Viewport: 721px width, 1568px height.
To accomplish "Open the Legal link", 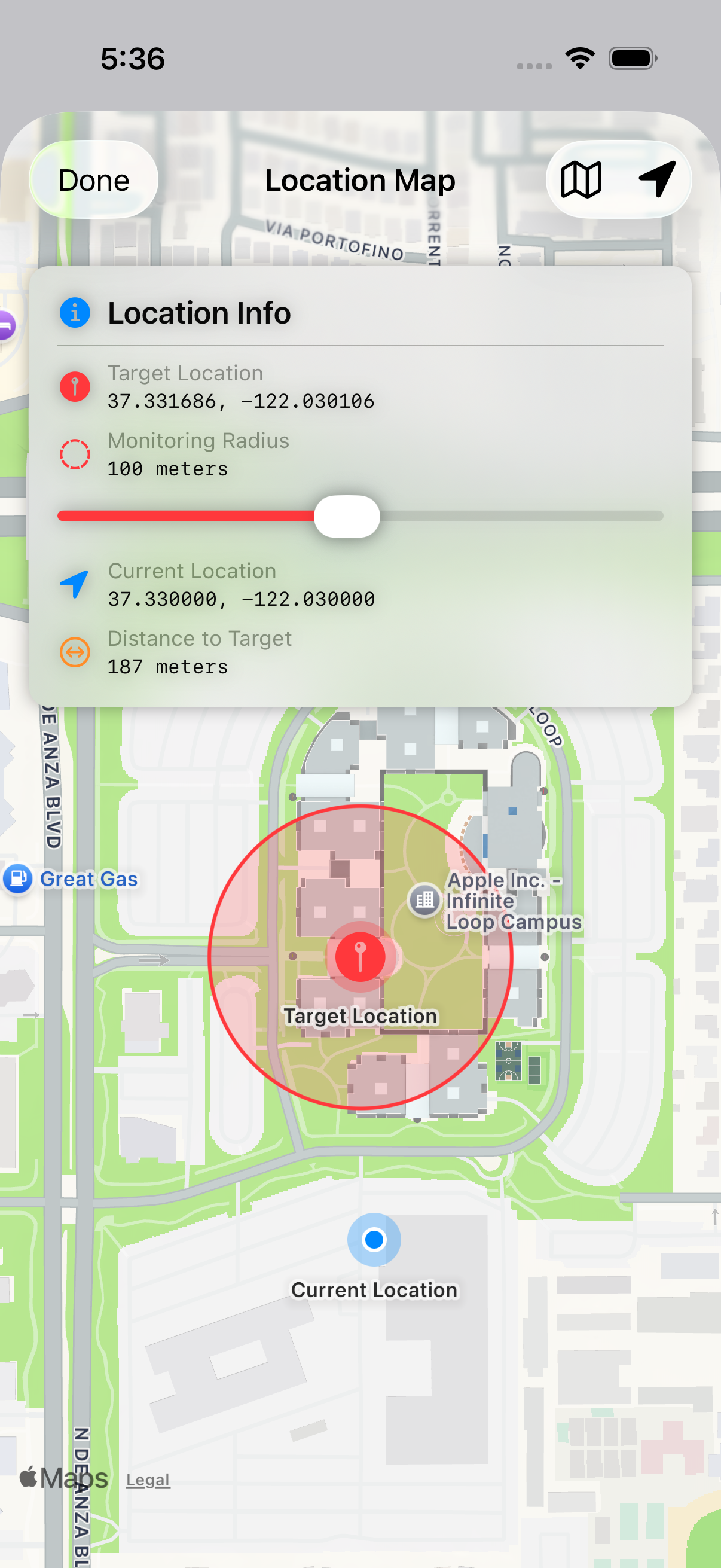I will (x=148, y=1480).
